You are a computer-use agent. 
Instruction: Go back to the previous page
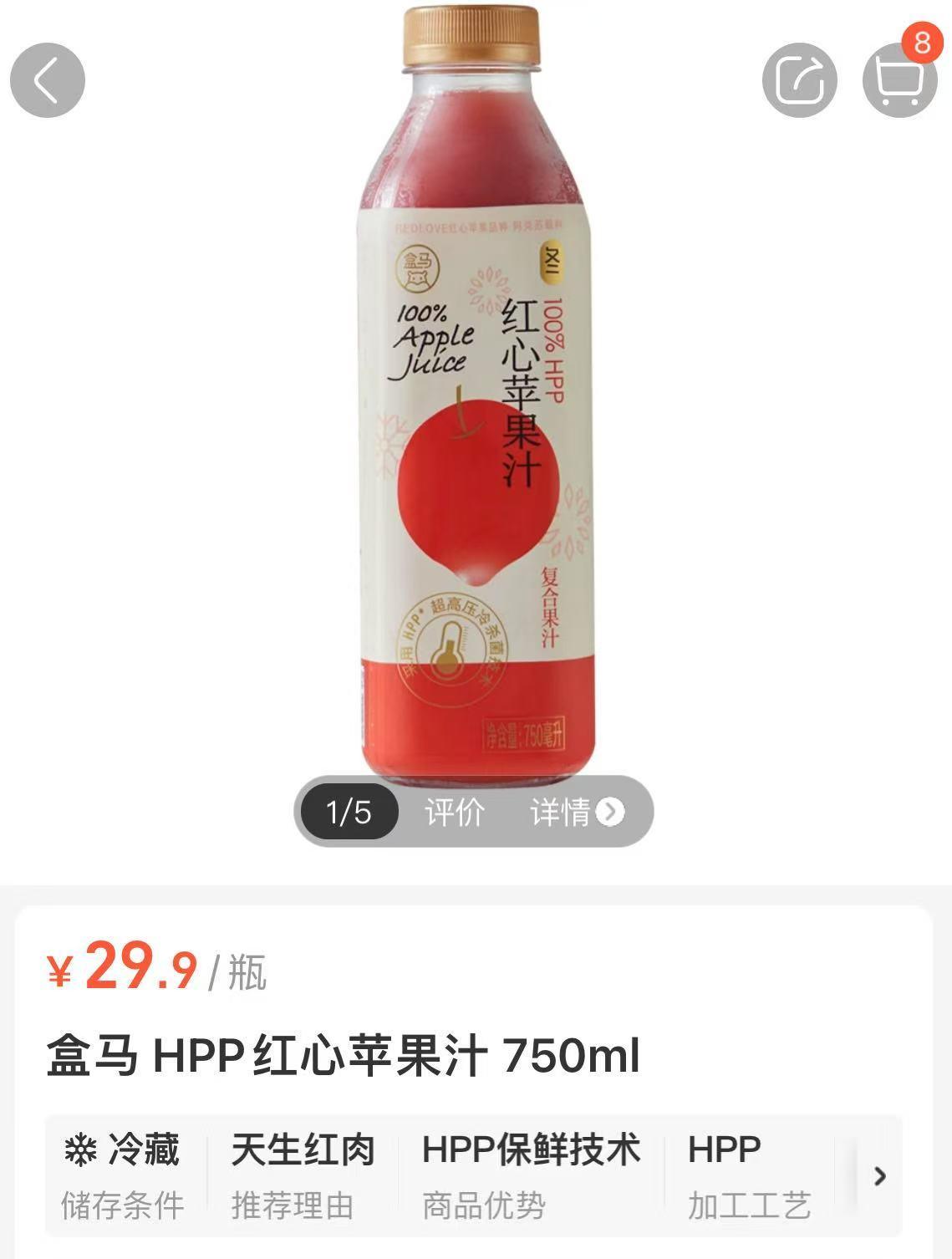(x=48, y=80)
